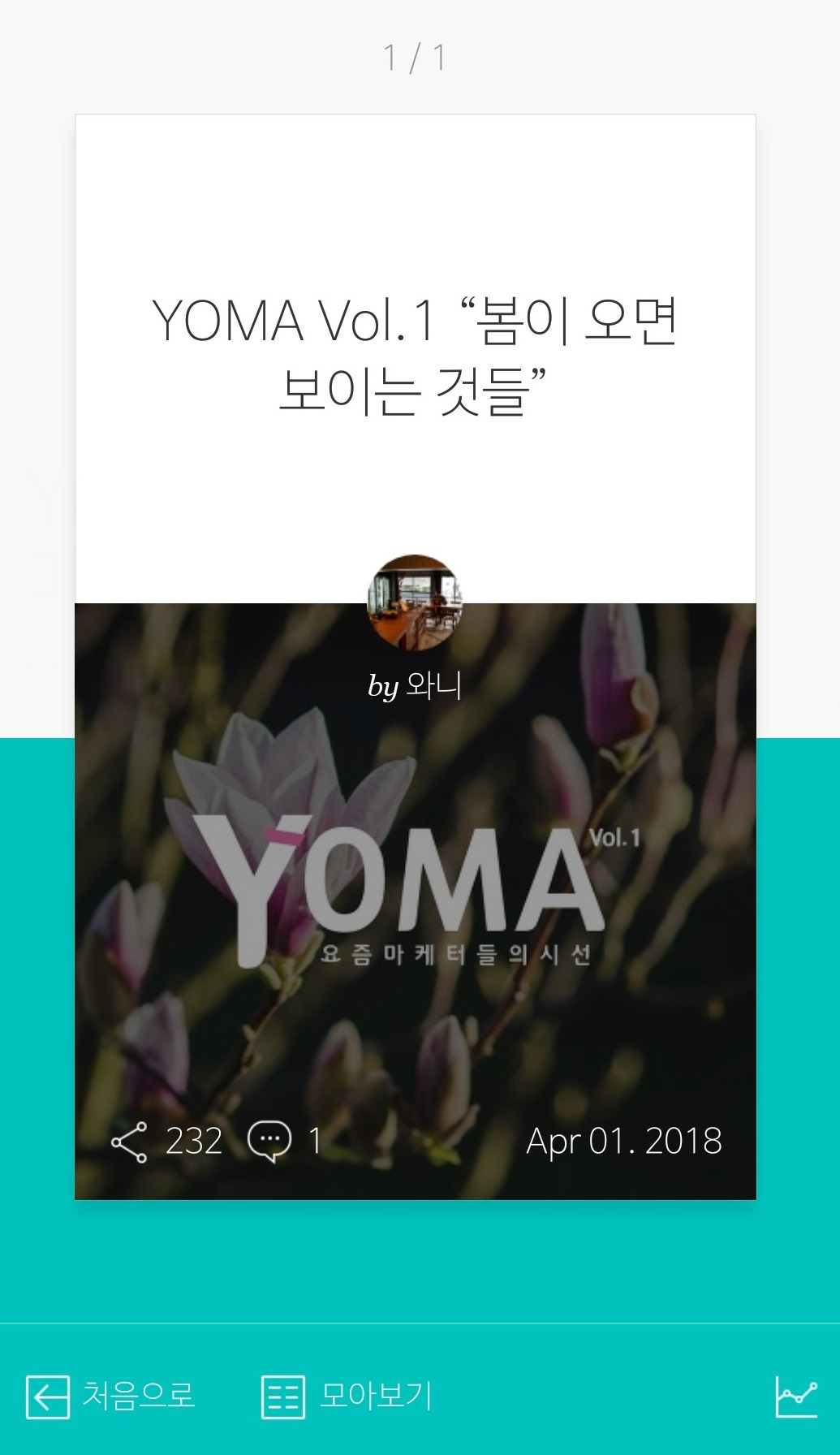840x1455 pixels.
Task: Click the share count 232
Action: click(x=192, y=1143)
